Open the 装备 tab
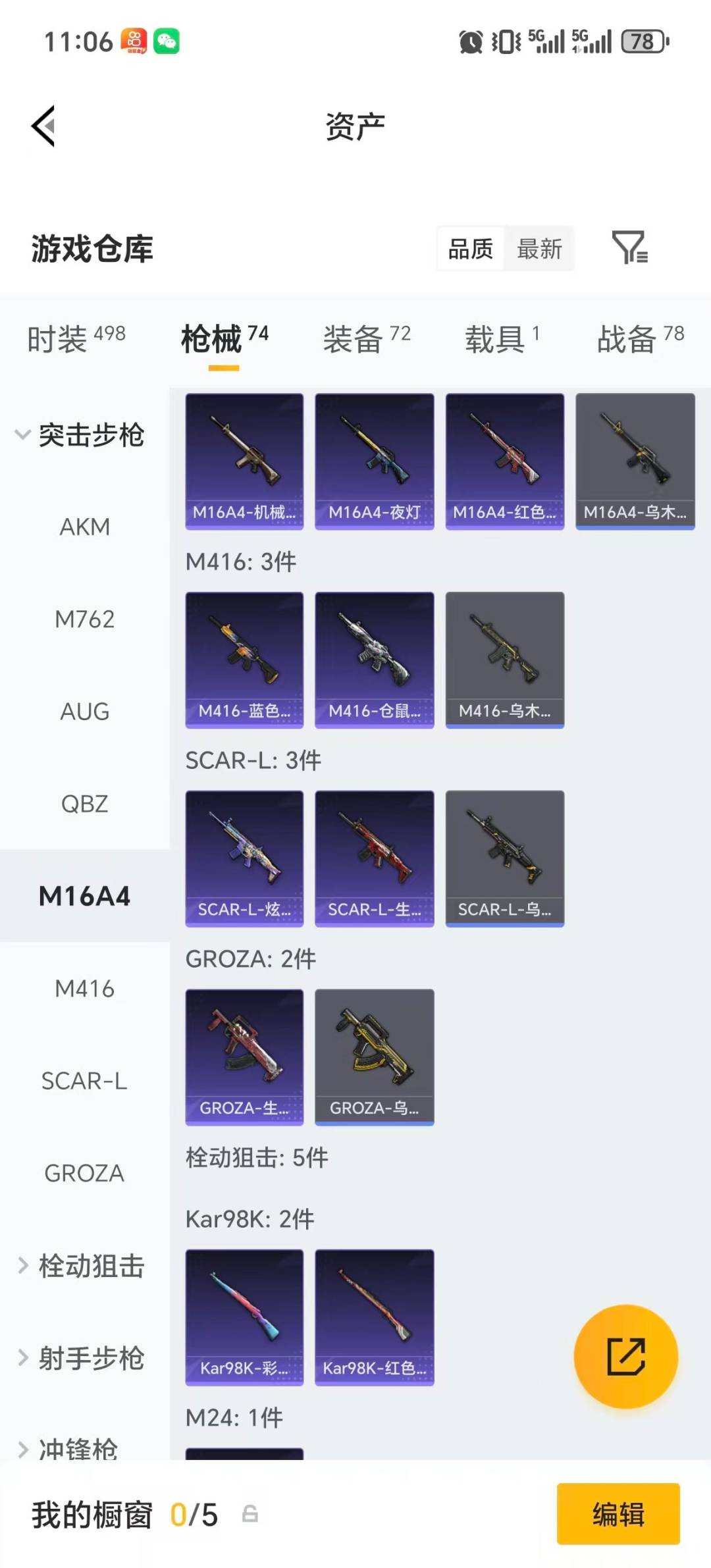The height and width of the screenshot is (1568, 711). coord(353,337)
